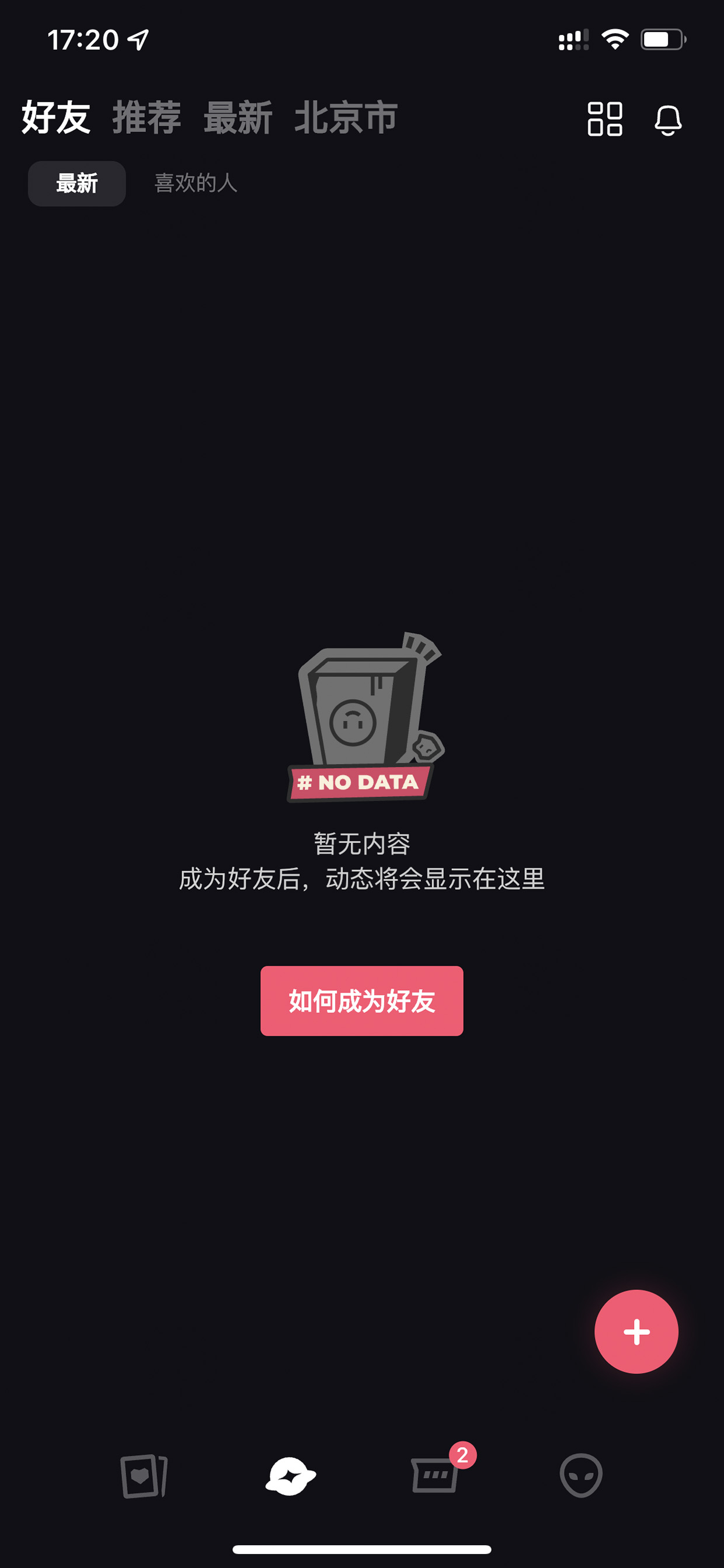Switch to the top 最新 tab
This screenshot has width=724, height=1568.
[238, 117]
